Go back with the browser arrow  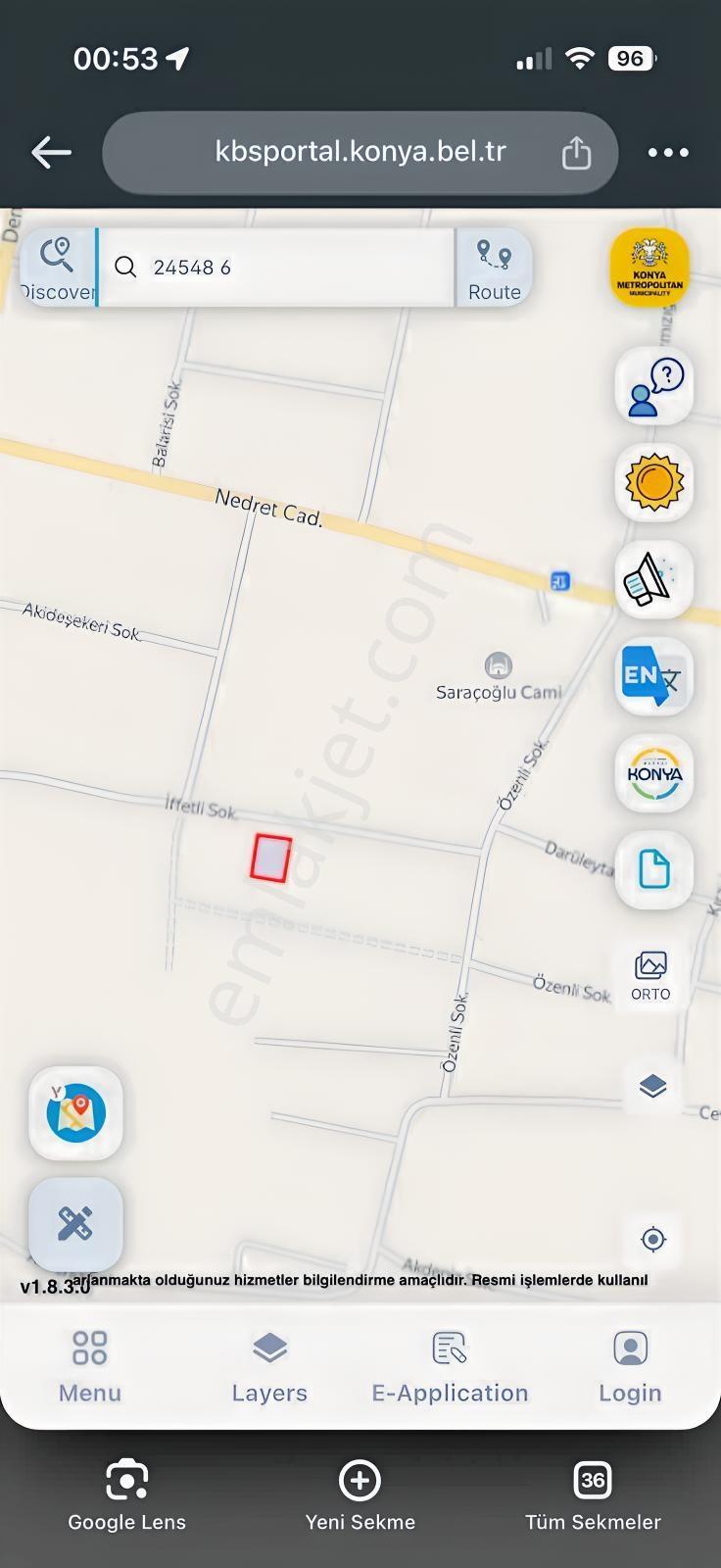pos(51,152)
